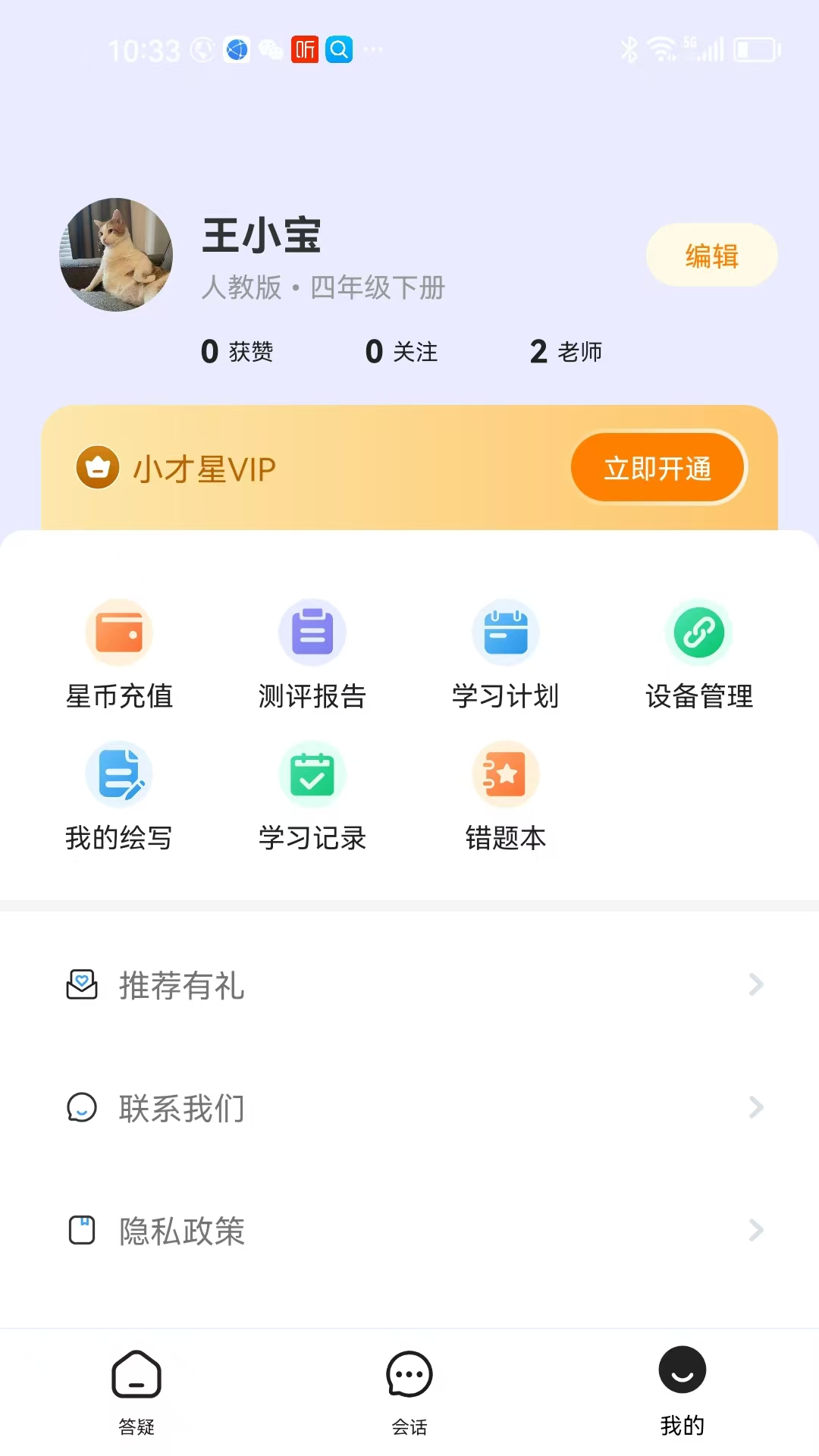
Task: Open the 2 老师 teachers stat
Action: (x=565, y=351)
